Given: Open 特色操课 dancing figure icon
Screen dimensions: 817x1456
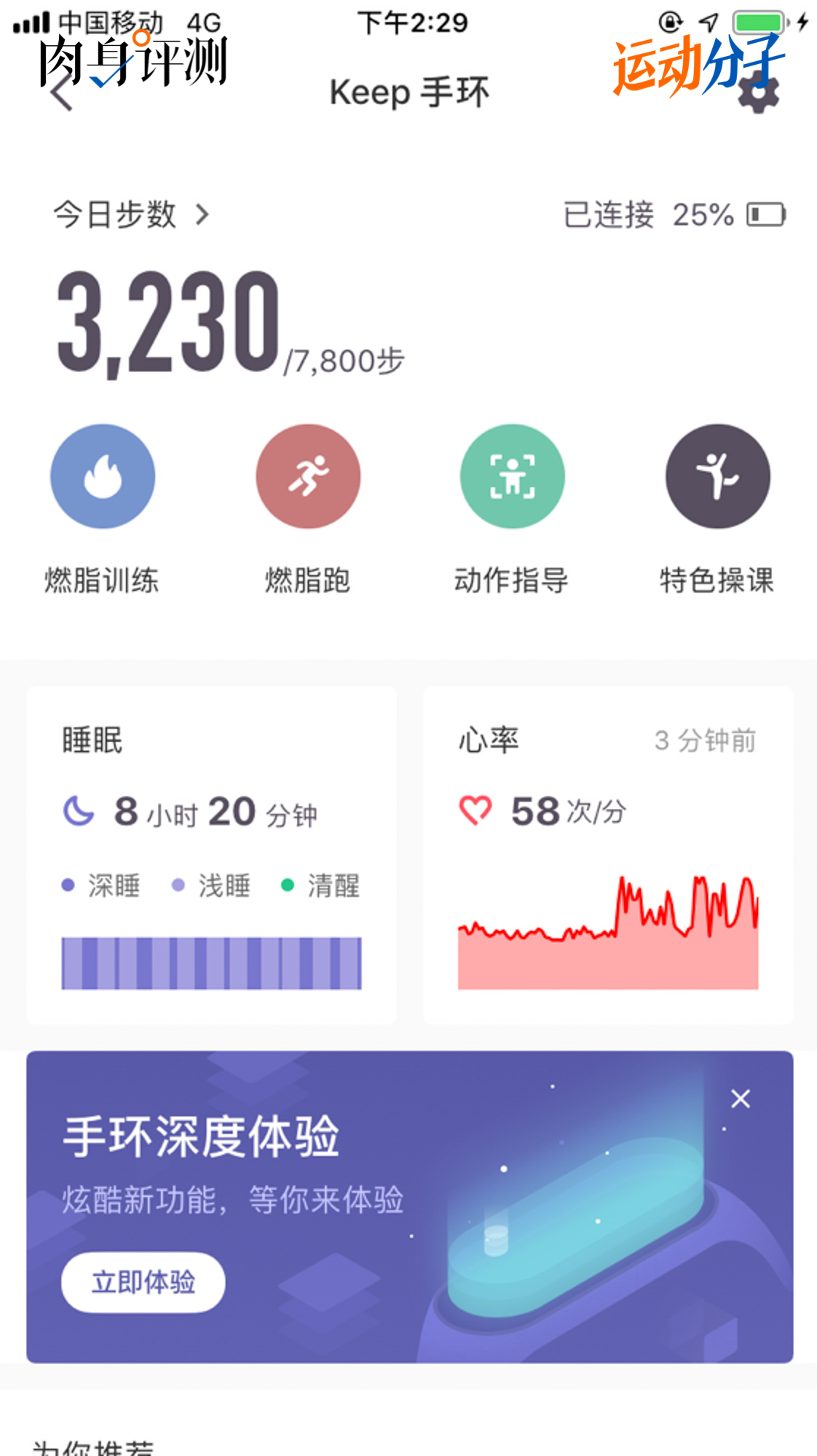Looking at the screenshot, I should tap(717, 475).
